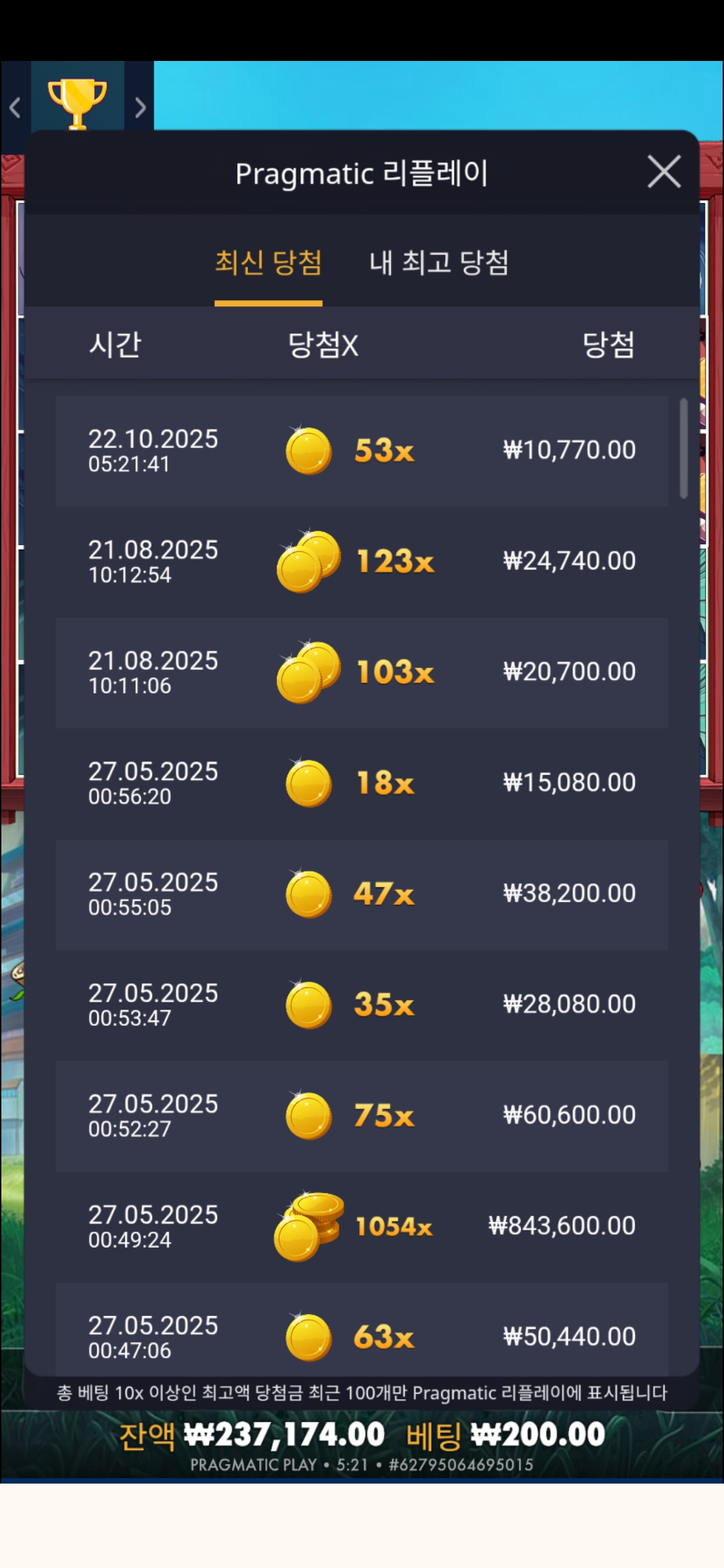The height and width of the screenshot is (1568, 724).
Task: Go to the previous item with left arrow
Action: [x=15, y=107]
